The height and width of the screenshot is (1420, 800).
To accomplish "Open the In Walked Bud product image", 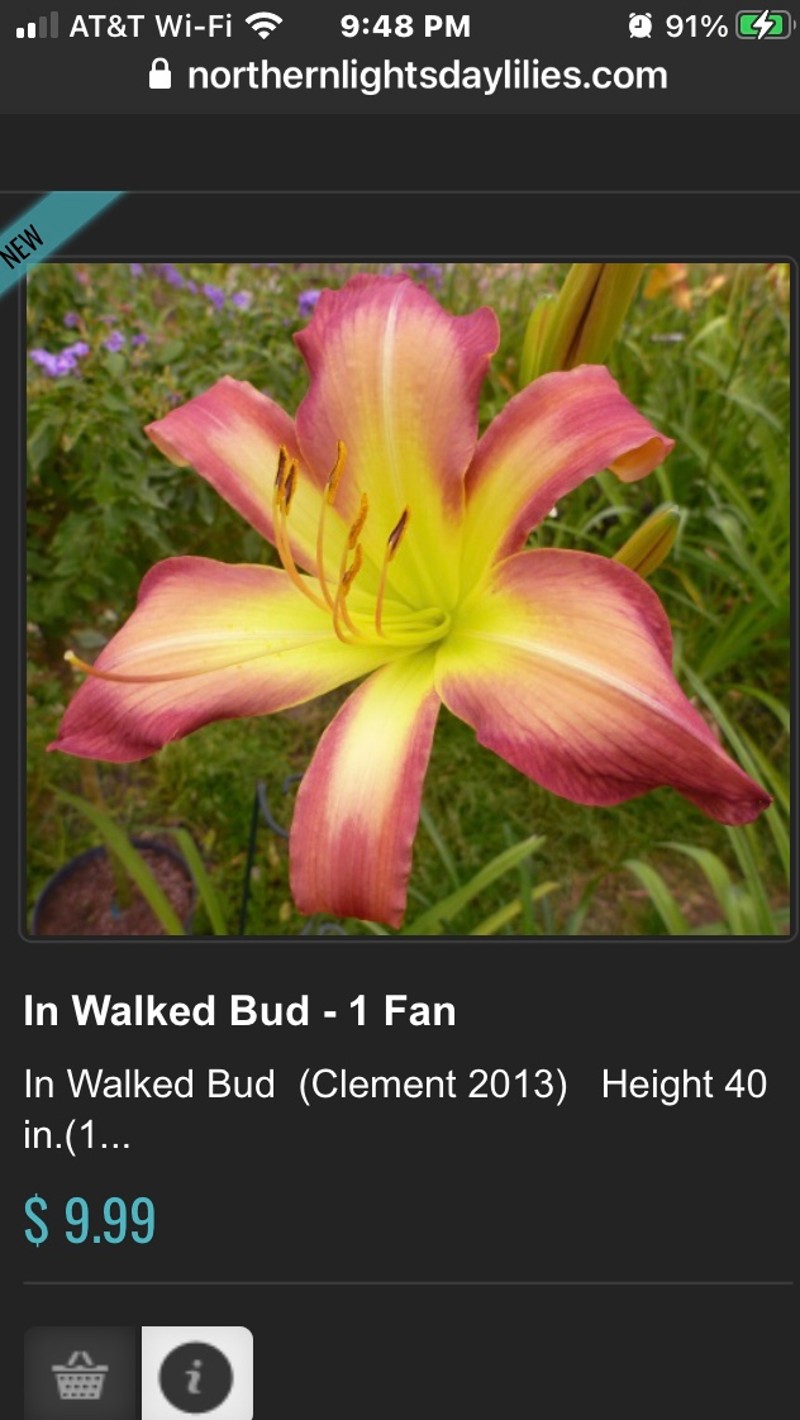I will click(408, 598).
